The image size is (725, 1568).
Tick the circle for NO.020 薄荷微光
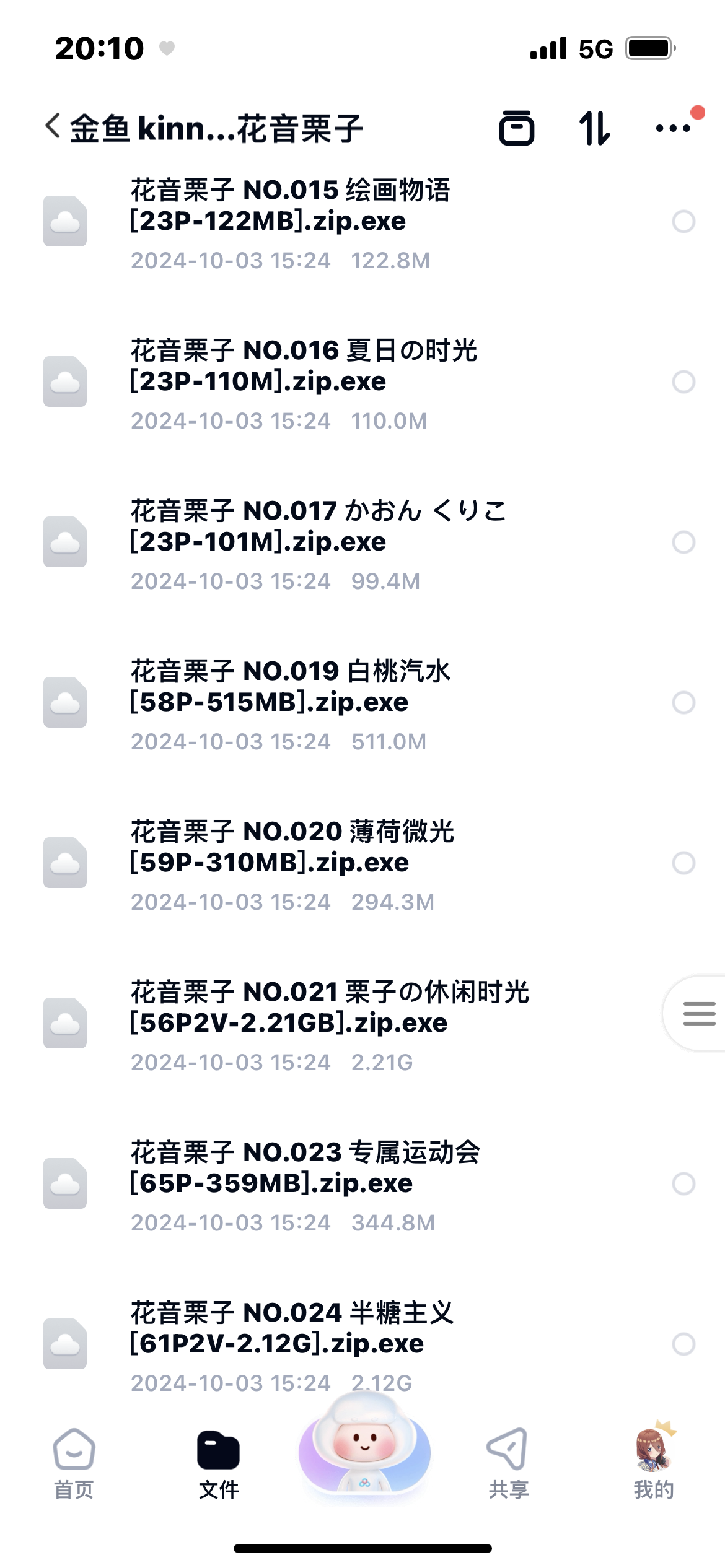click(683, 863)
